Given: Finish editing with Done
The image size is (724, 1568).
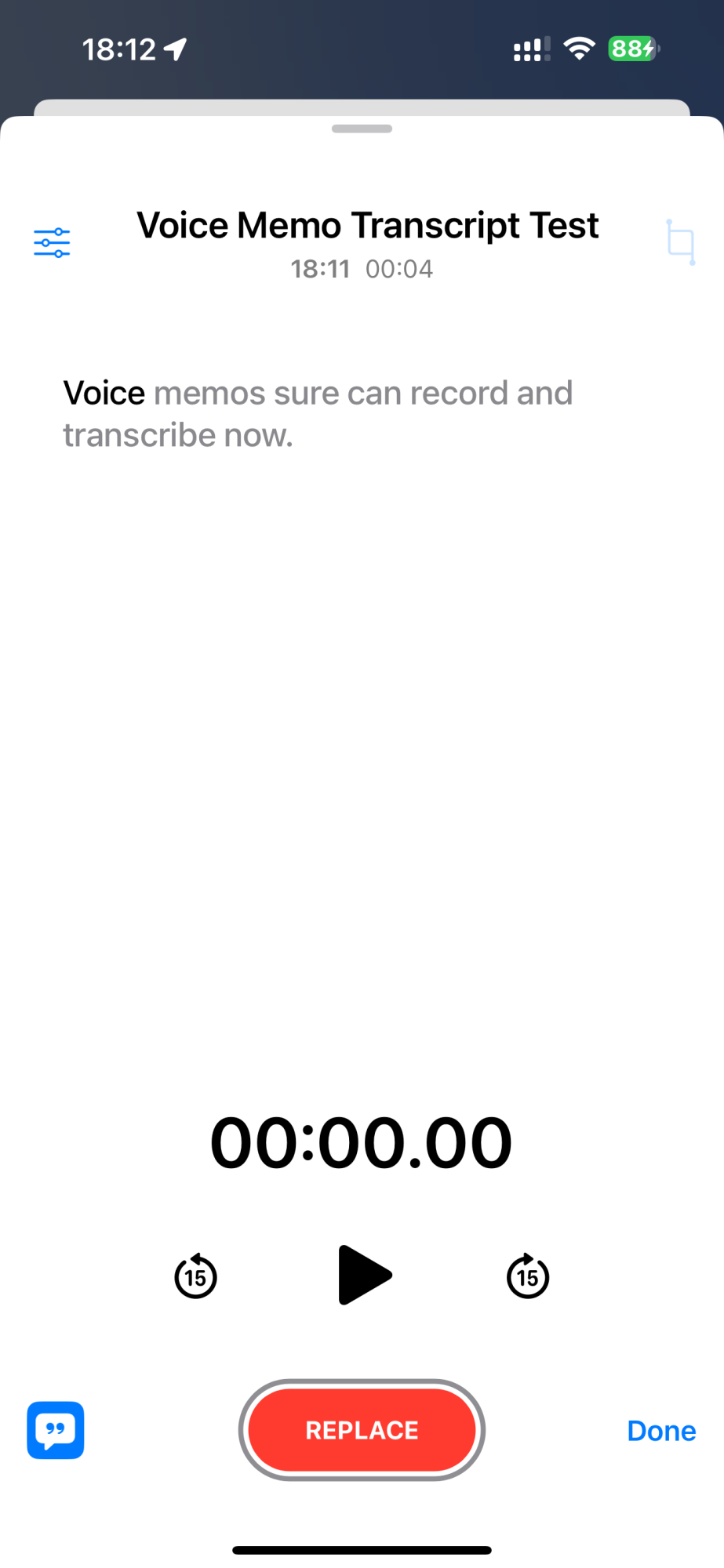Looking at the screenshot, I should (x=660, y=1431).
